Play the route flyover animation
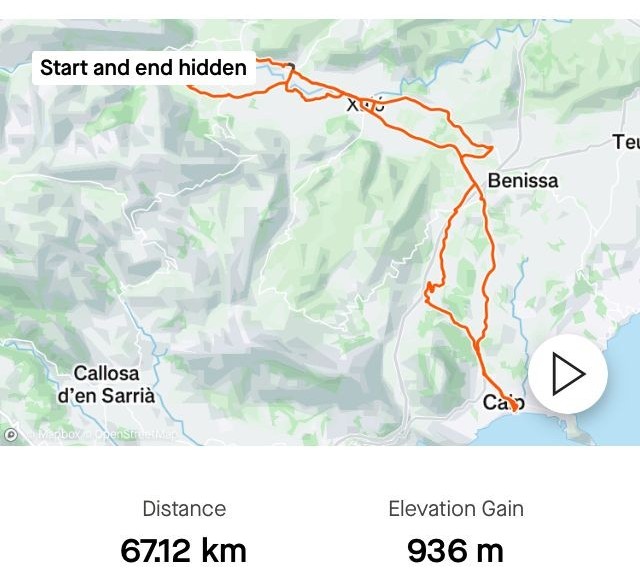 [567, 375]
